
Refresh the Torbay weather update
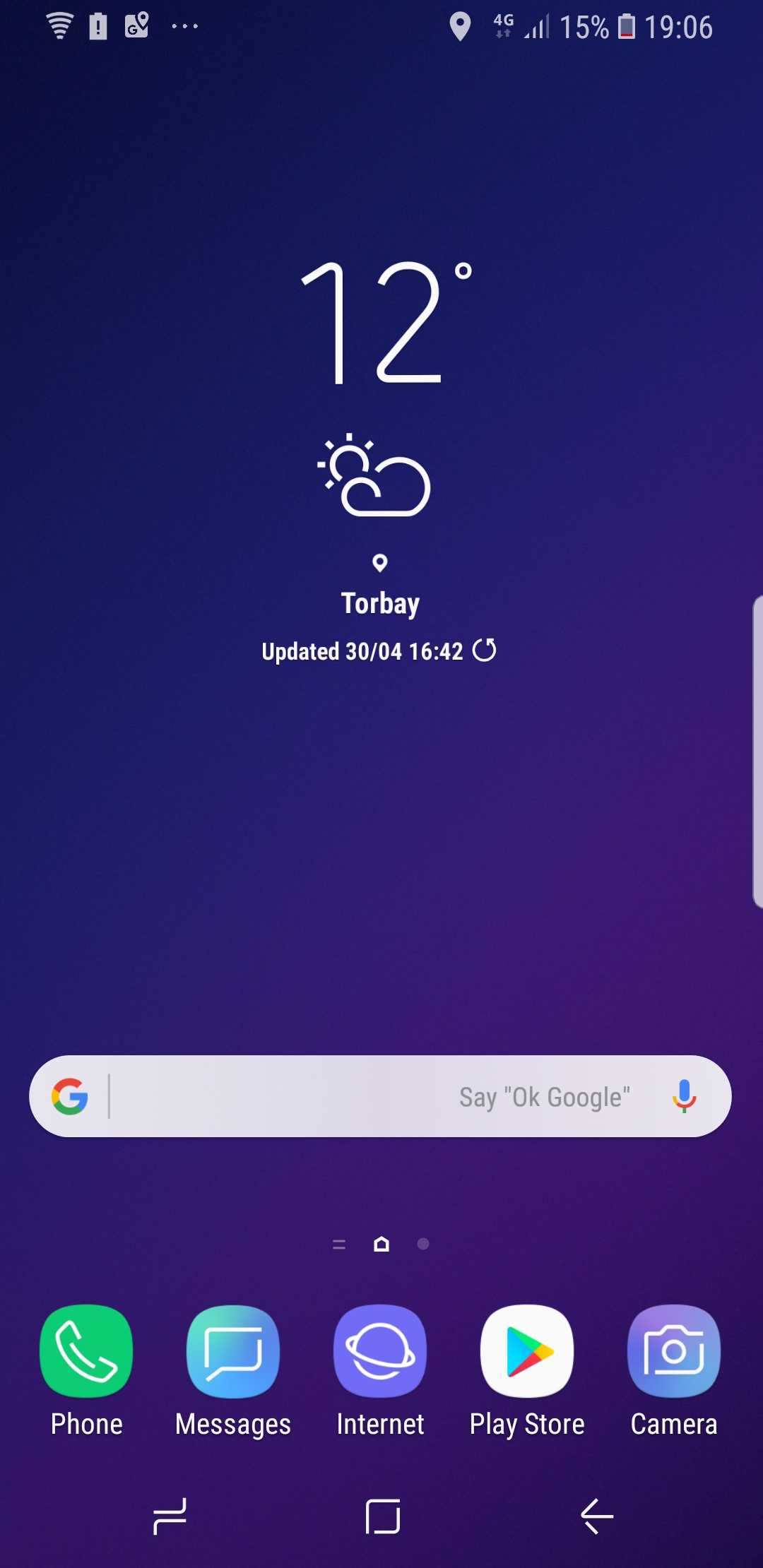click(485, 650)
